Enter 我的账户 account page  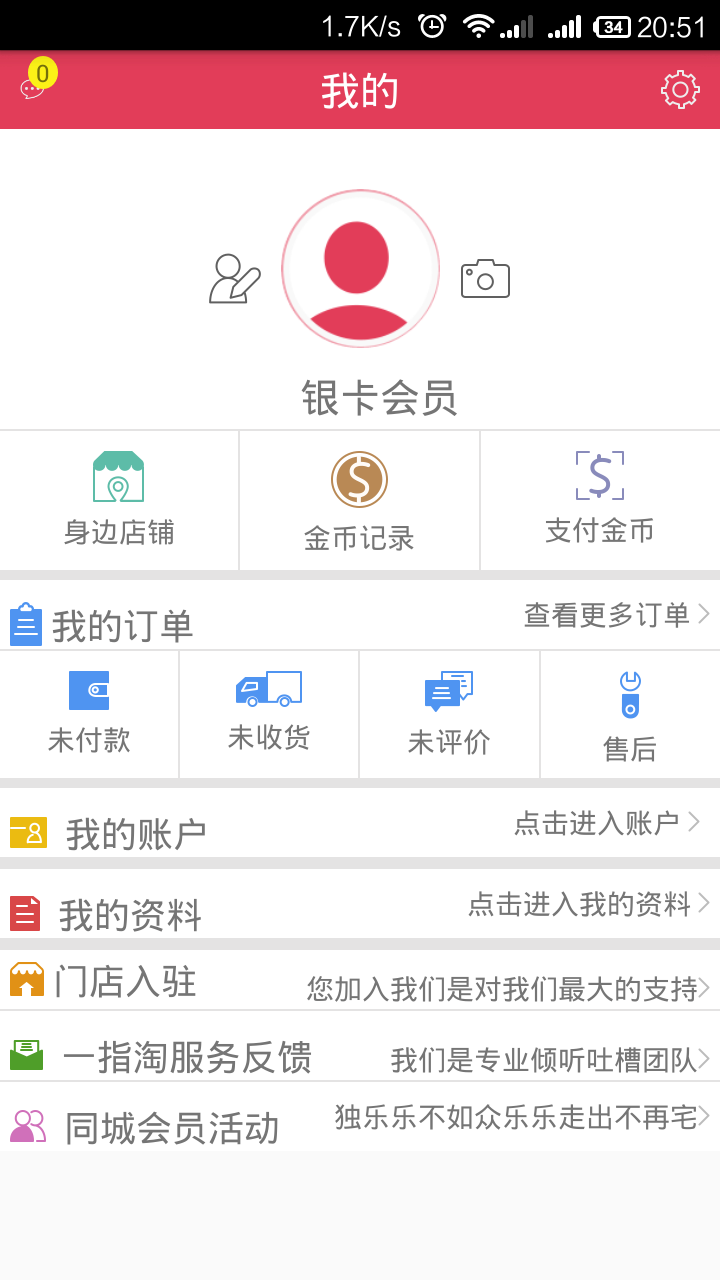click(x=360, y=825)
